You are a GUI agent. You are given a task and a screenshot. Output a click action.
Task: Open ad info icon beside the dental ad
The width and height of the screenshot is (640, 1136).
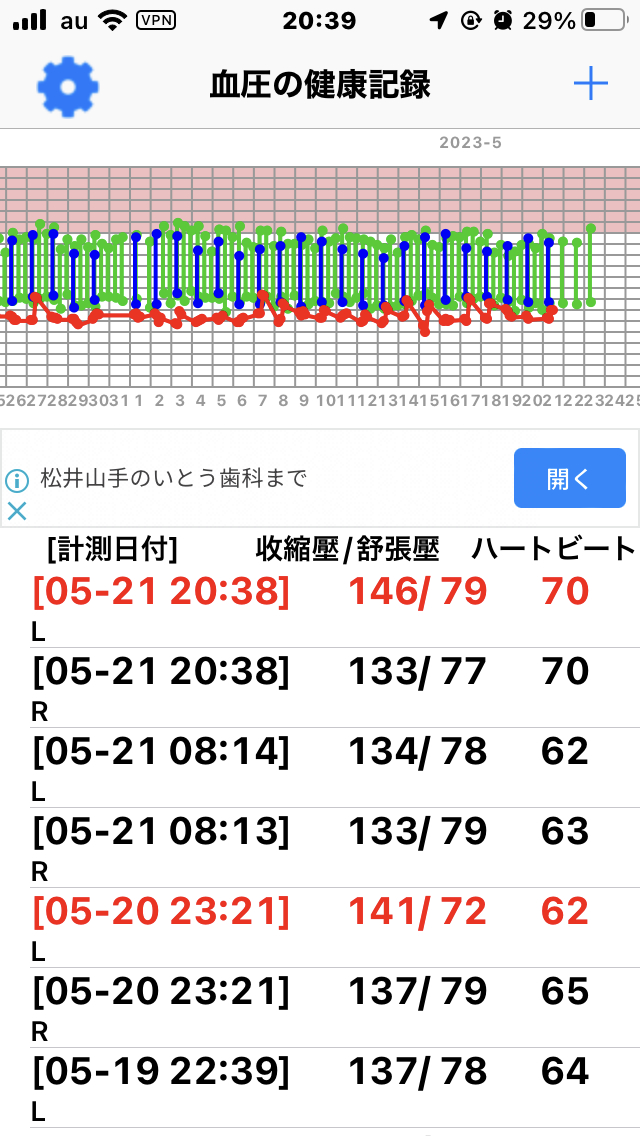(17, 480)
